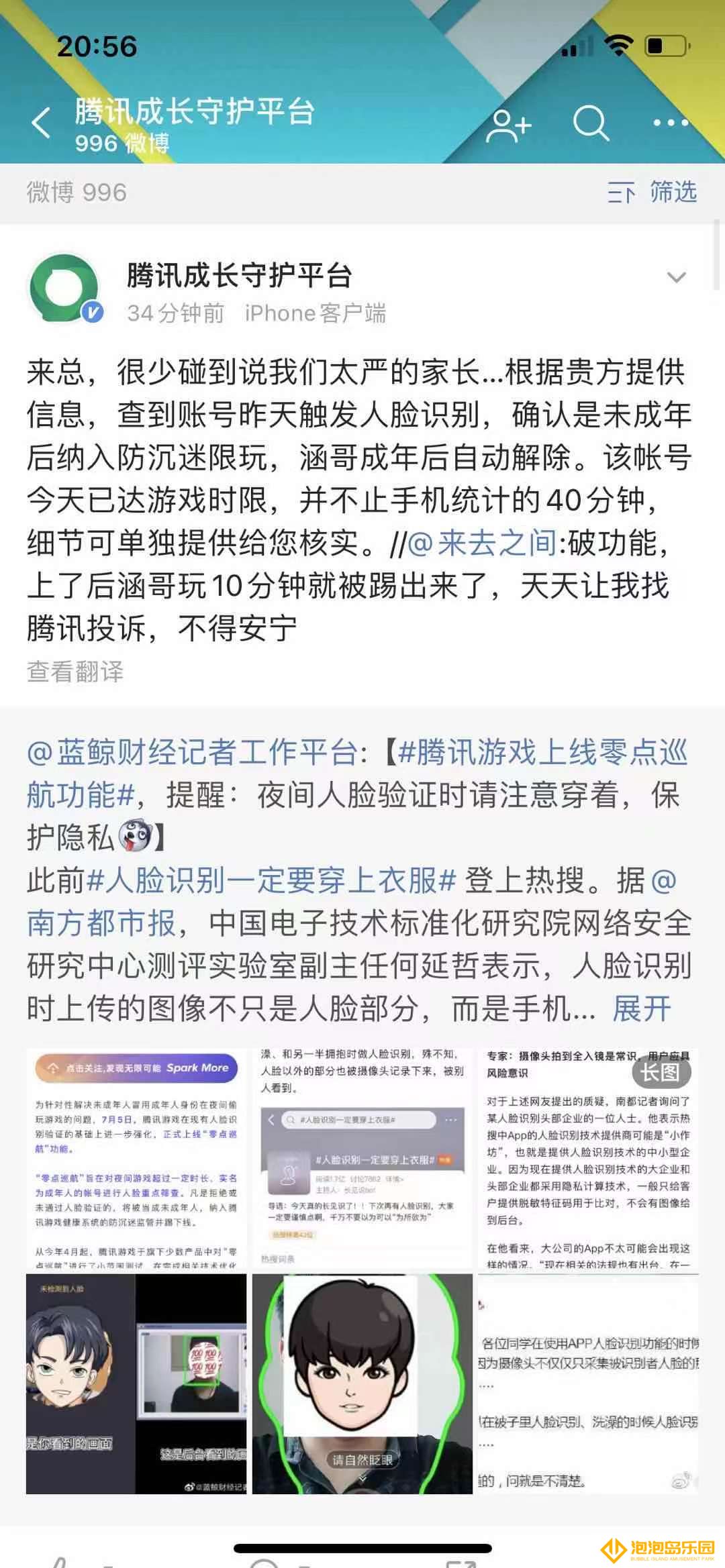Screen dimensions: 725x1568
Task: Open hashtag #人脸识别一定要穿上衣服#
Action: 272,880
